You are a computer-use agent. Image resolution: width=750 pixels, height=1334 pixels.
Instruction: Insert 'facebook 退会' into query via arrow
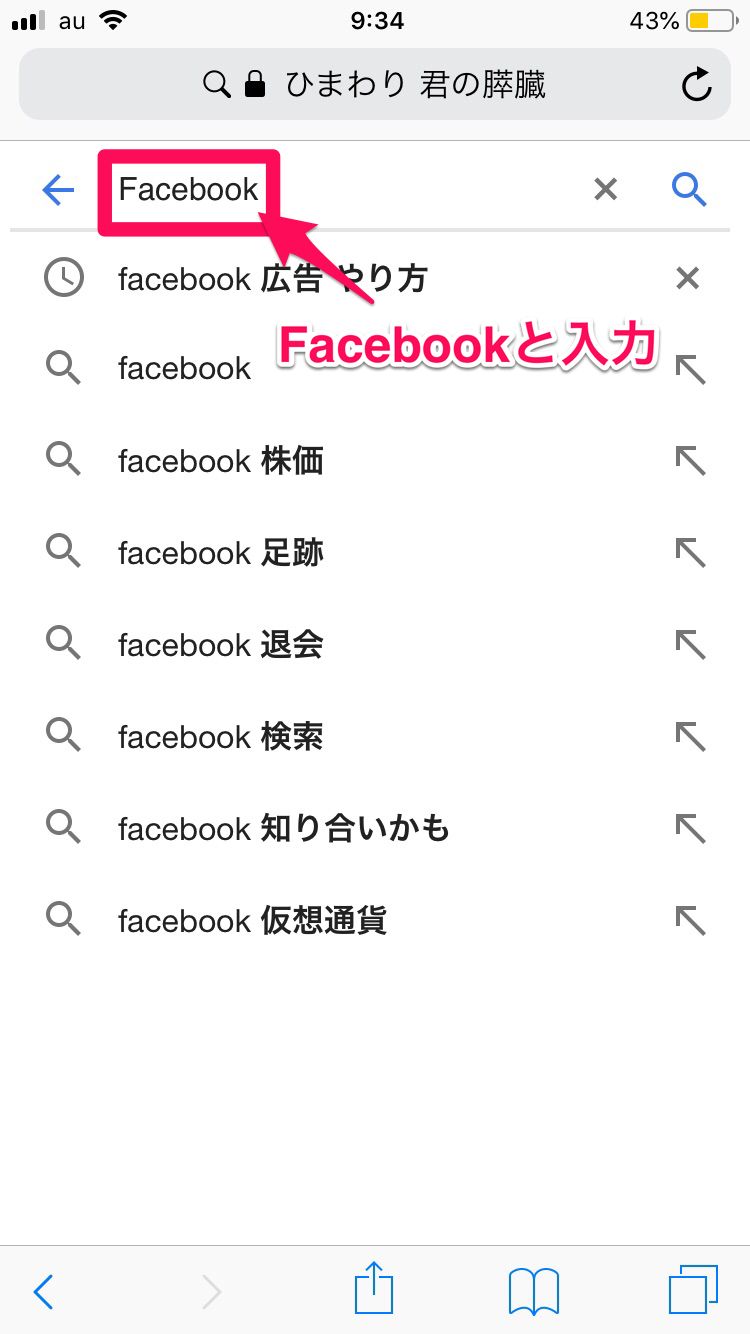click(x=690, y=645)
